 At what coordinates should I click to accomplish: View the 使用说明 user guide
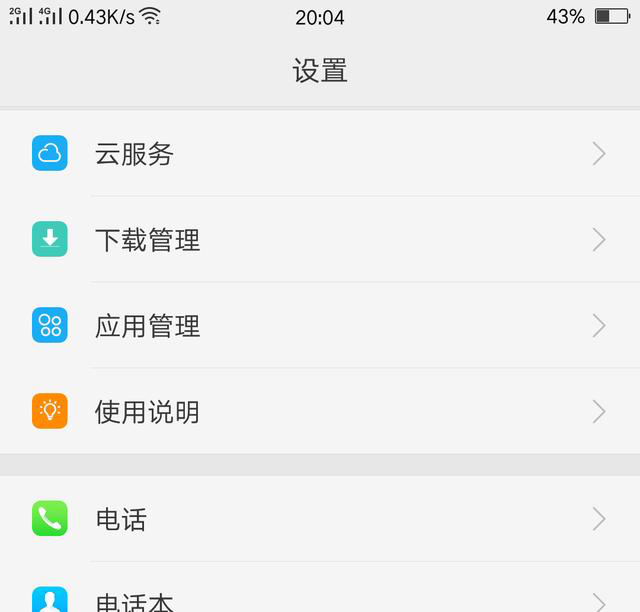click(x=320, y=412)
